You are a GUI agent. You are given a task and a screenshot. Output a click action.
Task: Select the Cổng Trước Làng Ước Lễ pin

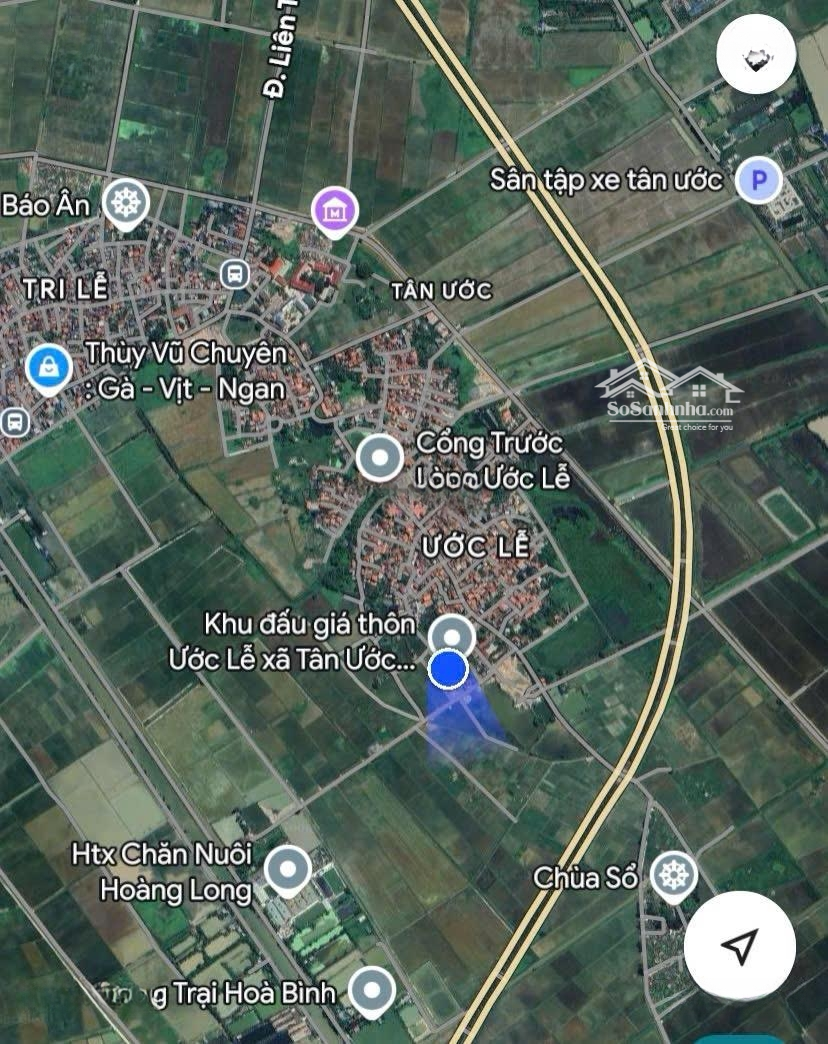pos(380,458)
